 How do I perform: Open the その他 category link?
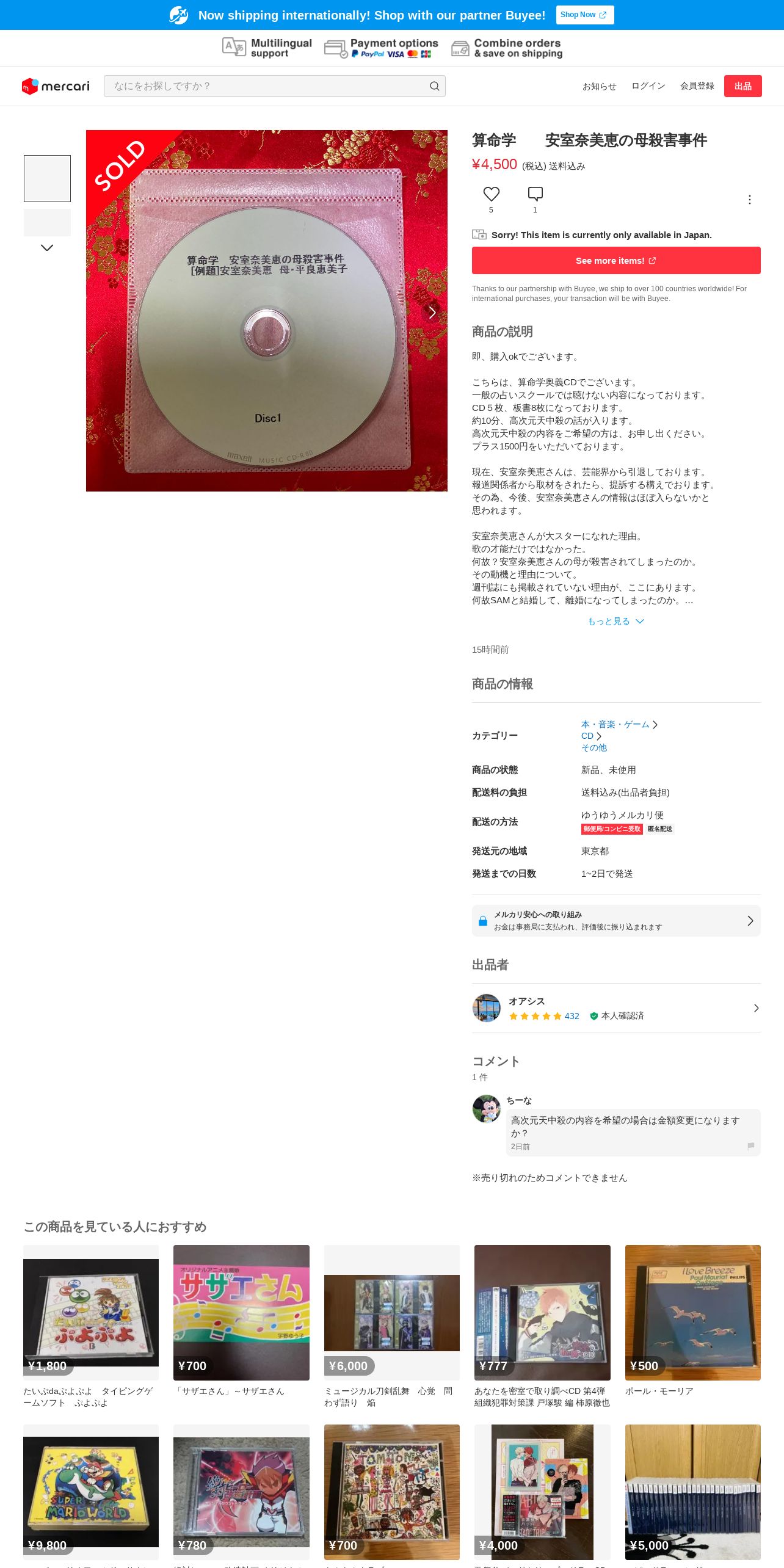click(x=593, y=747)
